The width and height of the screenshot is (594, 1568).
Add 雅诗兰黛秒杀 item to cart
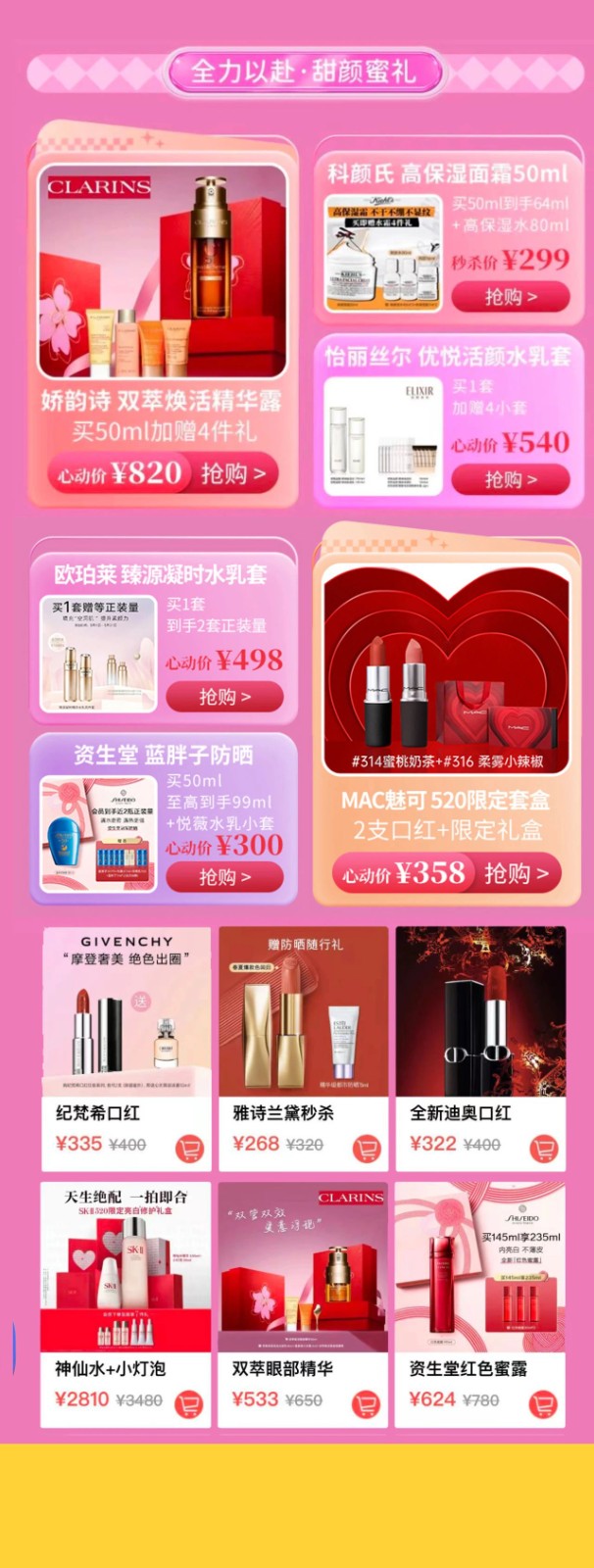click(x=367, y=1149)
